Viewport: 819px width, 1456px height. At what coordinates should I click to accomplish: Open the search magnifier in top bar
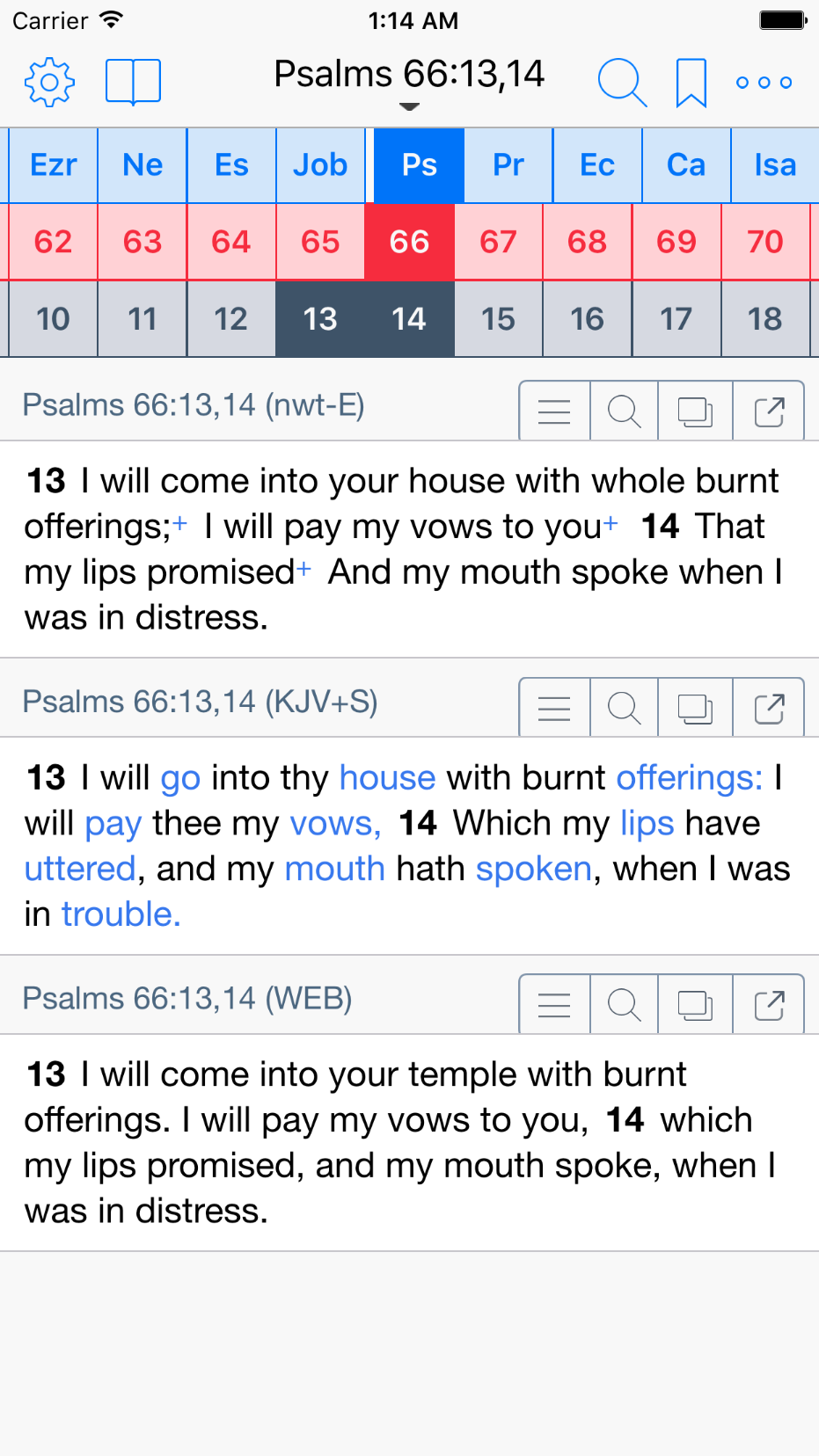[x=622, y=82]
